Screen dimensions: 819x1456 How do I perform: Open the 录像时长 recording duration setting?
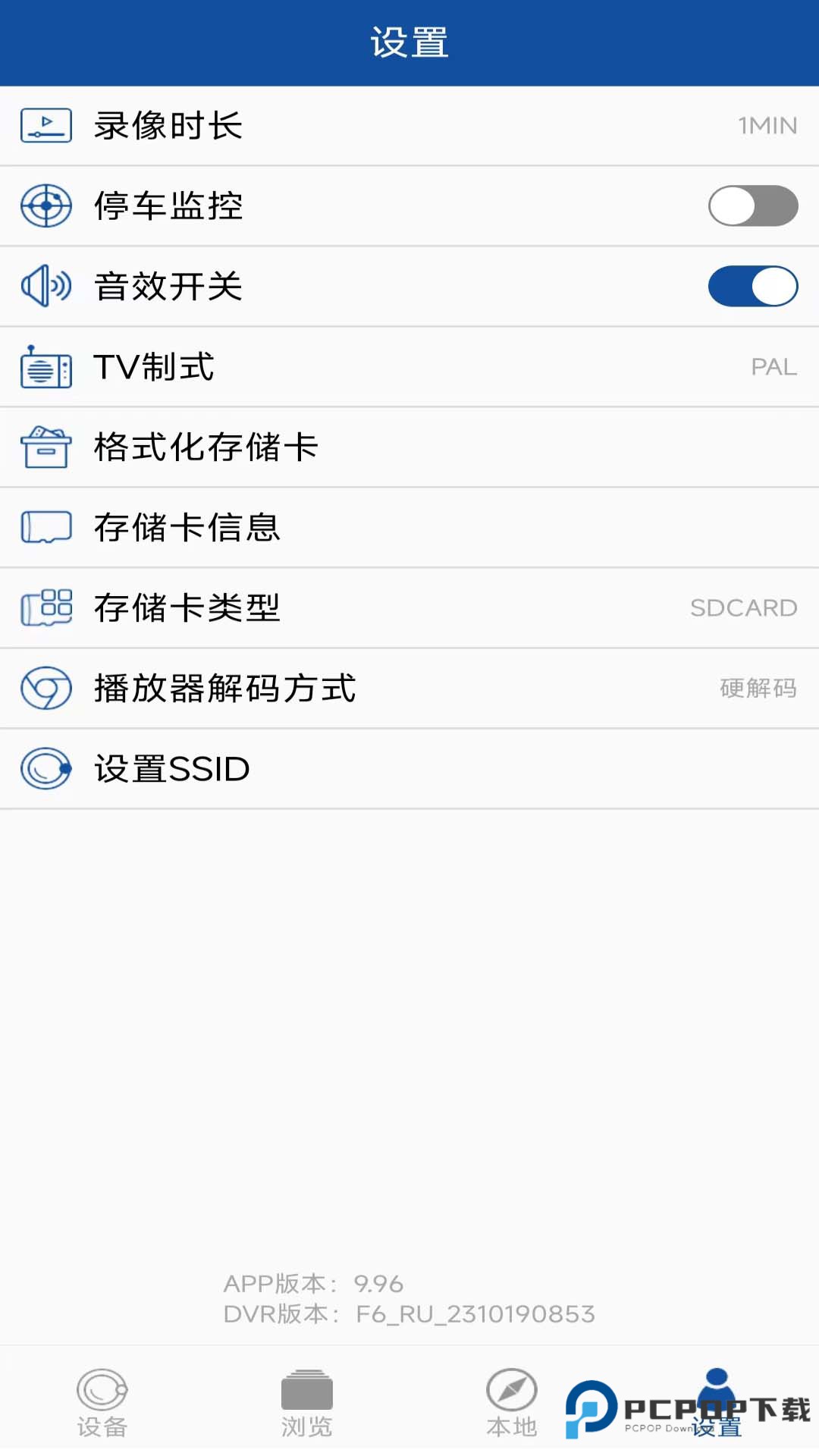[x=409, y=126]
